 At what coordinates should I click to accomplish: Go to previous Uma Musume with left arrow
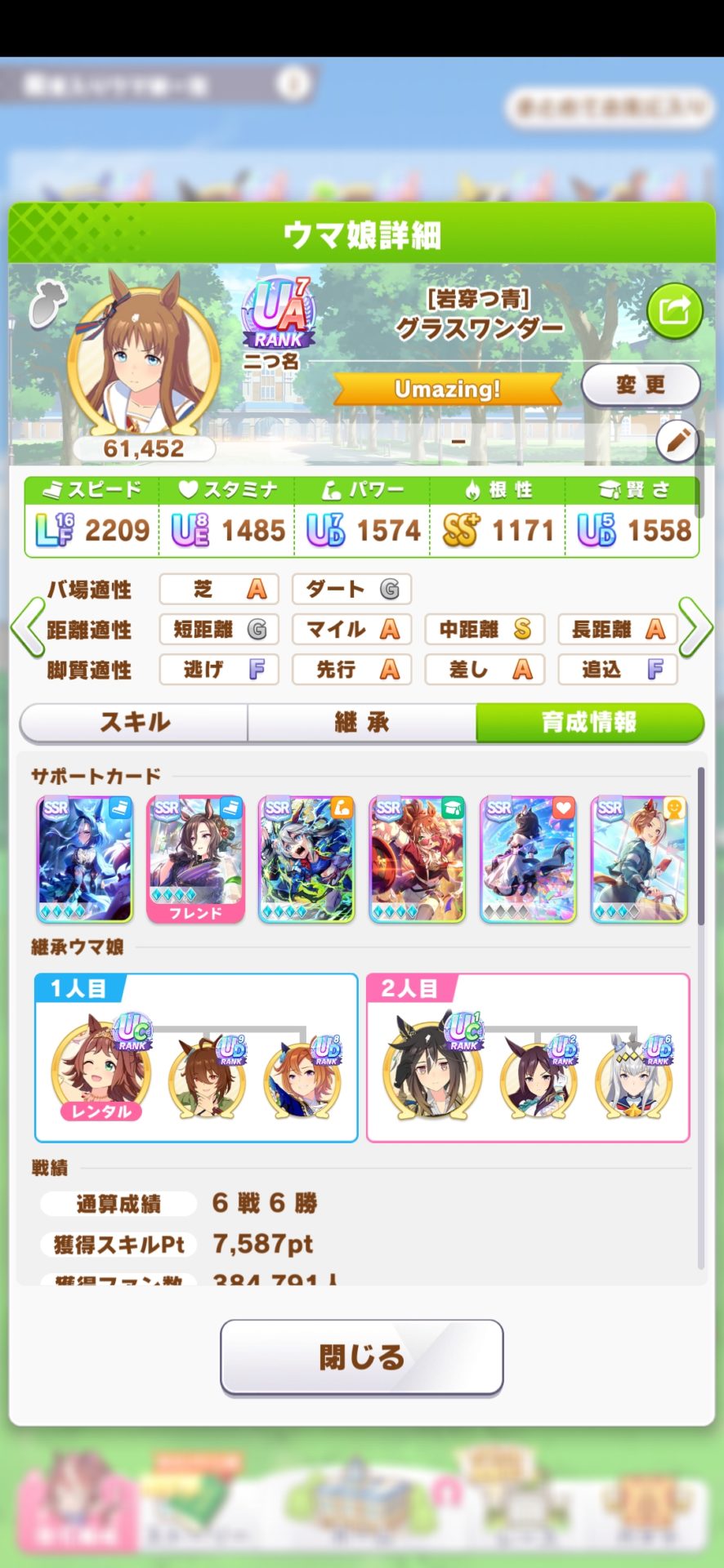[27, 628]
